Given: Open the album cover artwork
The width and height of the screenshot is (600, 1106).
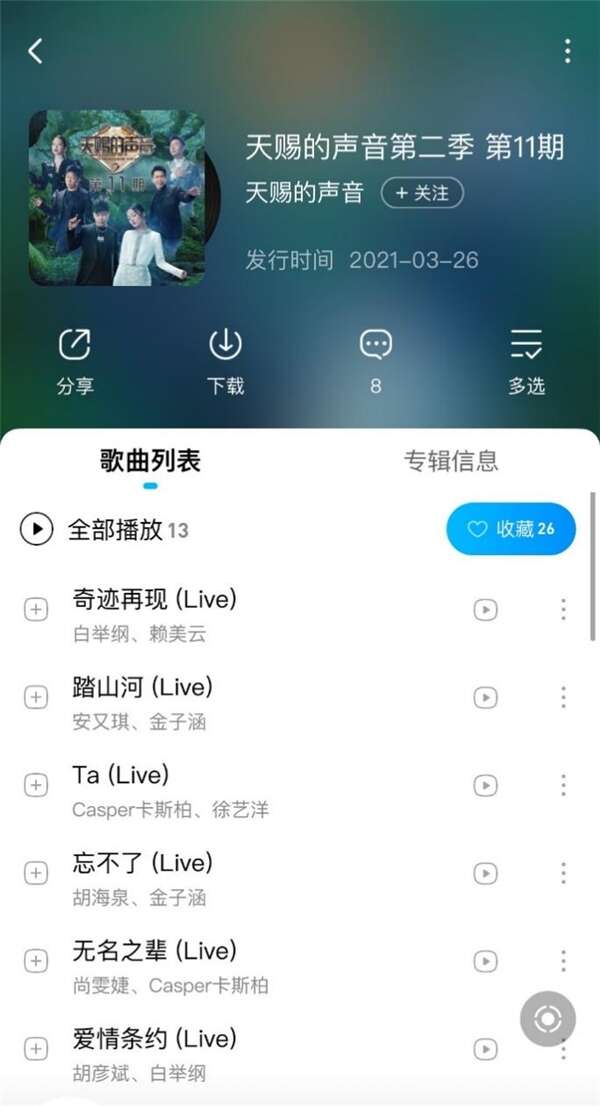Looking at the screenshot, I should pyautogui.click(x=117, y=198).
